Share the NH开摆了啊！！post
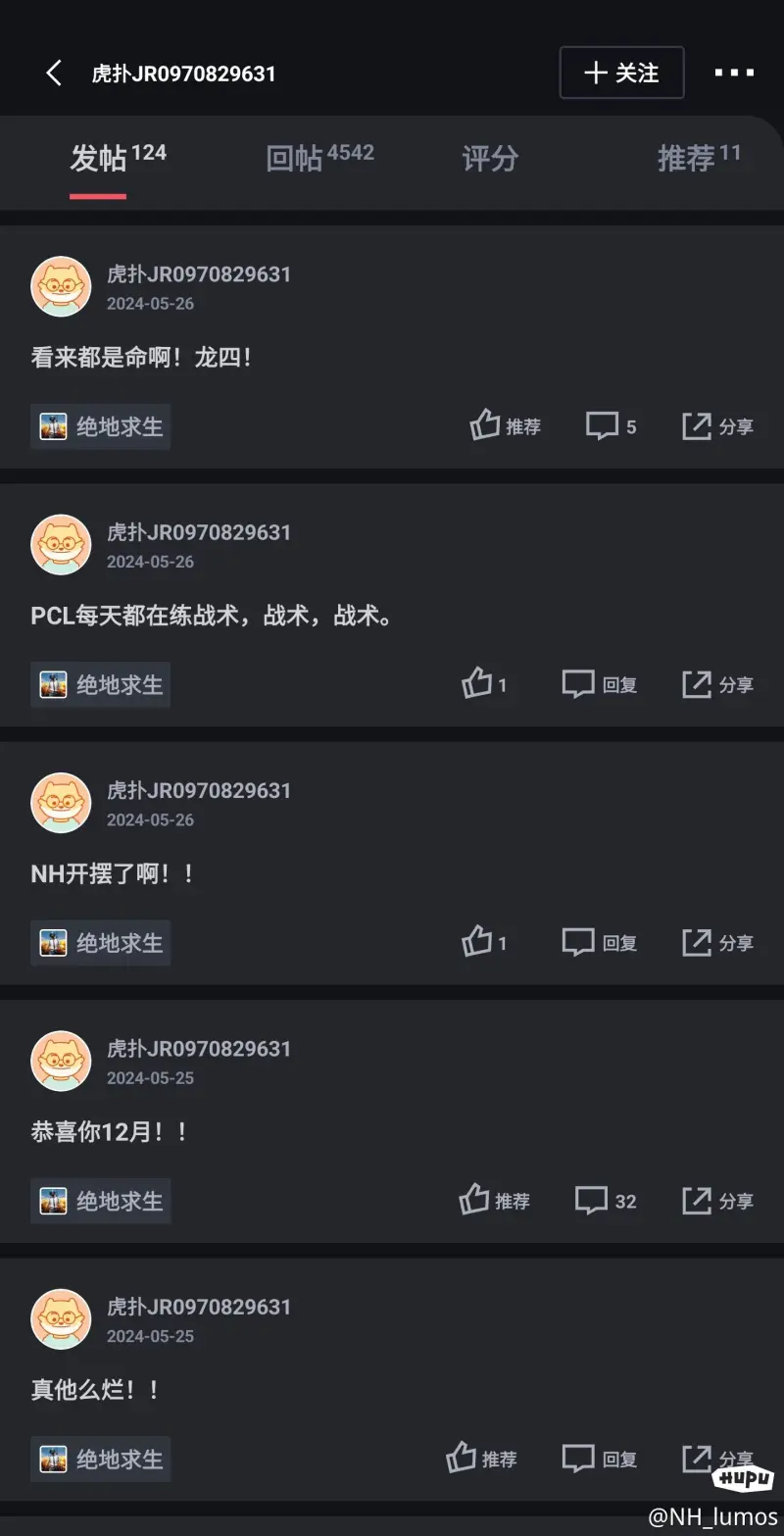Screen dimensions: 784x1536 [x=717, y=943]
